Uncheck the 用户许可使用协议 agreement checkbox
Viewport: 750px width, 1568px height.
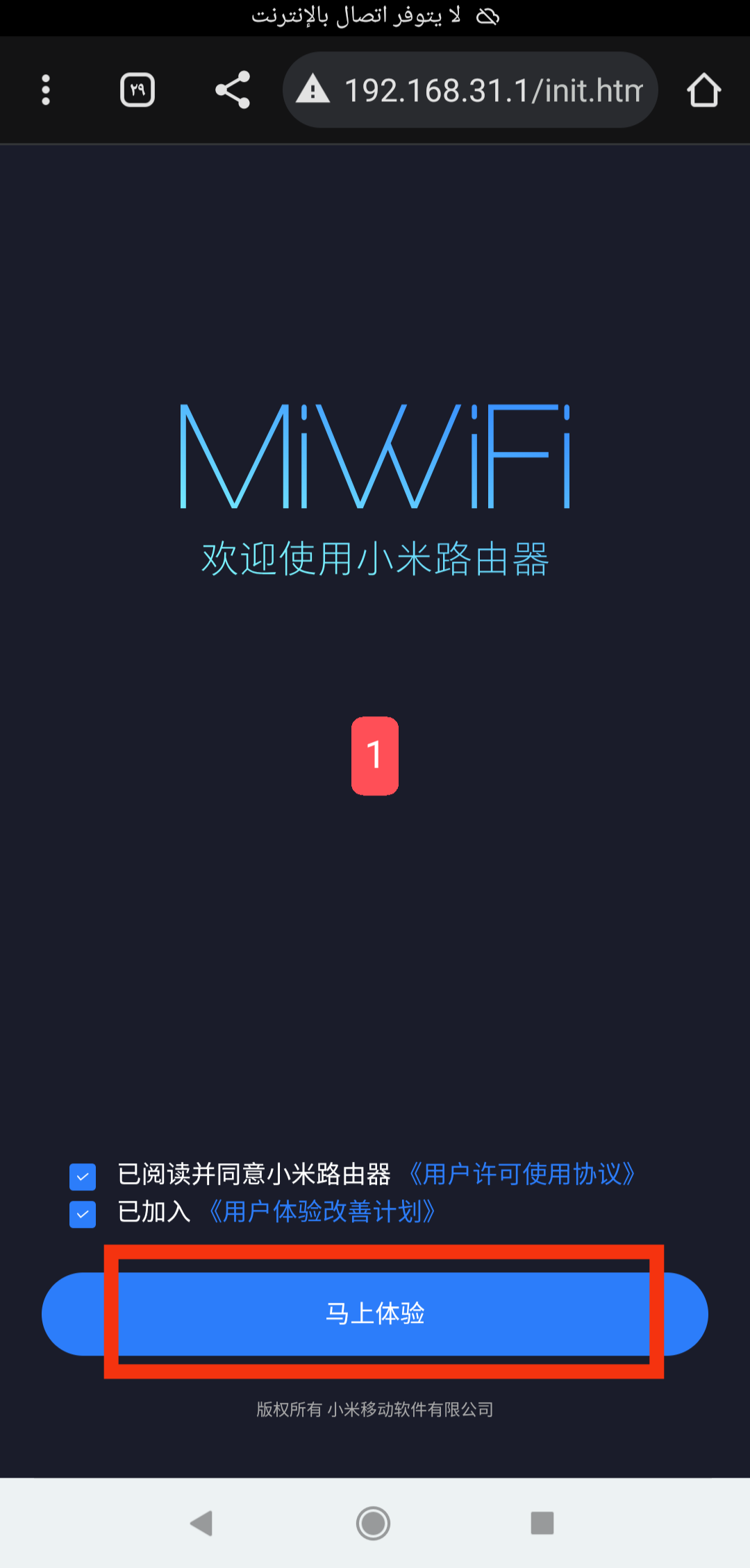coord(83,1177)
